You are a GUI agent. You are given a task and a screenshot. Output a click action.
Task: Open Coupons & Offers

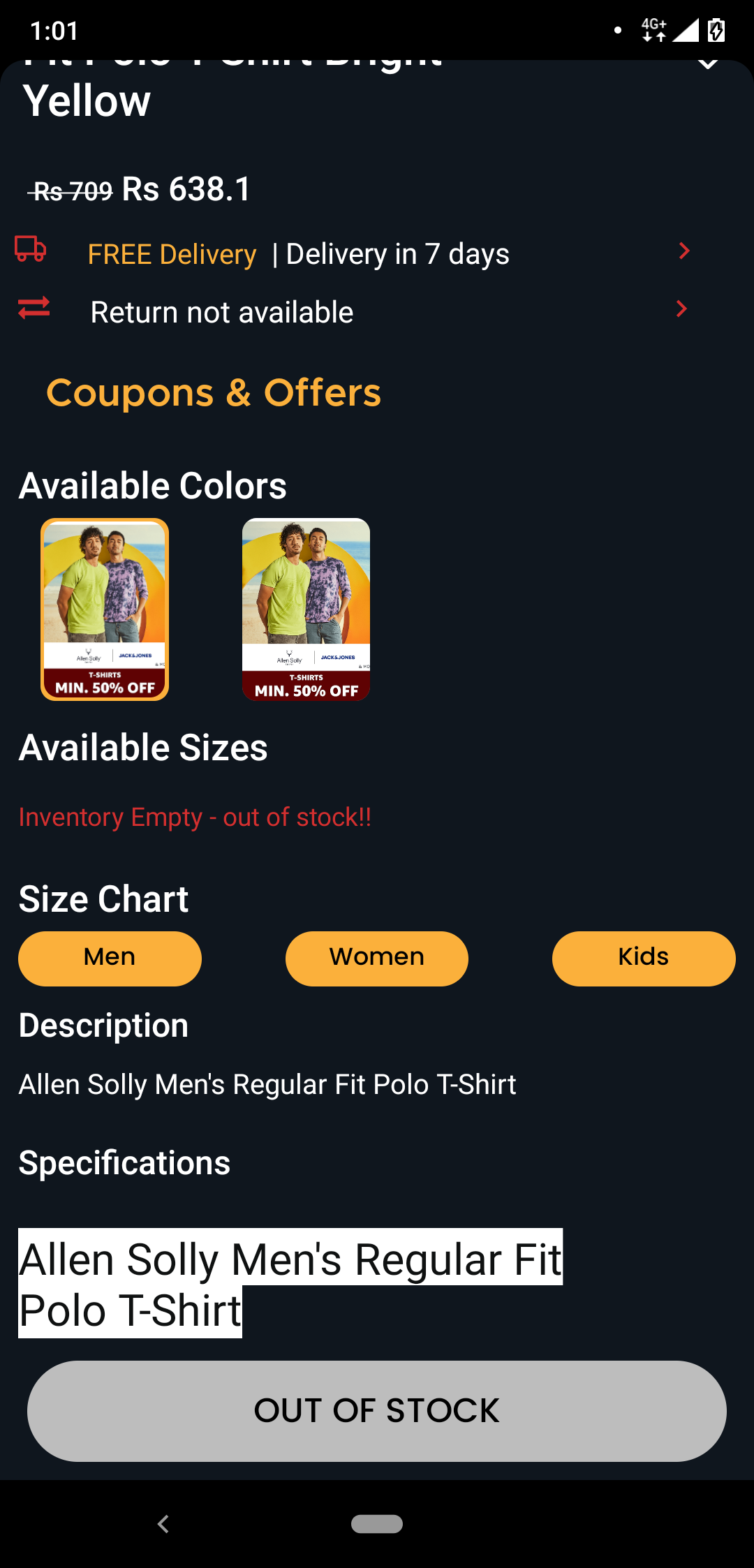tap(214, 393)
